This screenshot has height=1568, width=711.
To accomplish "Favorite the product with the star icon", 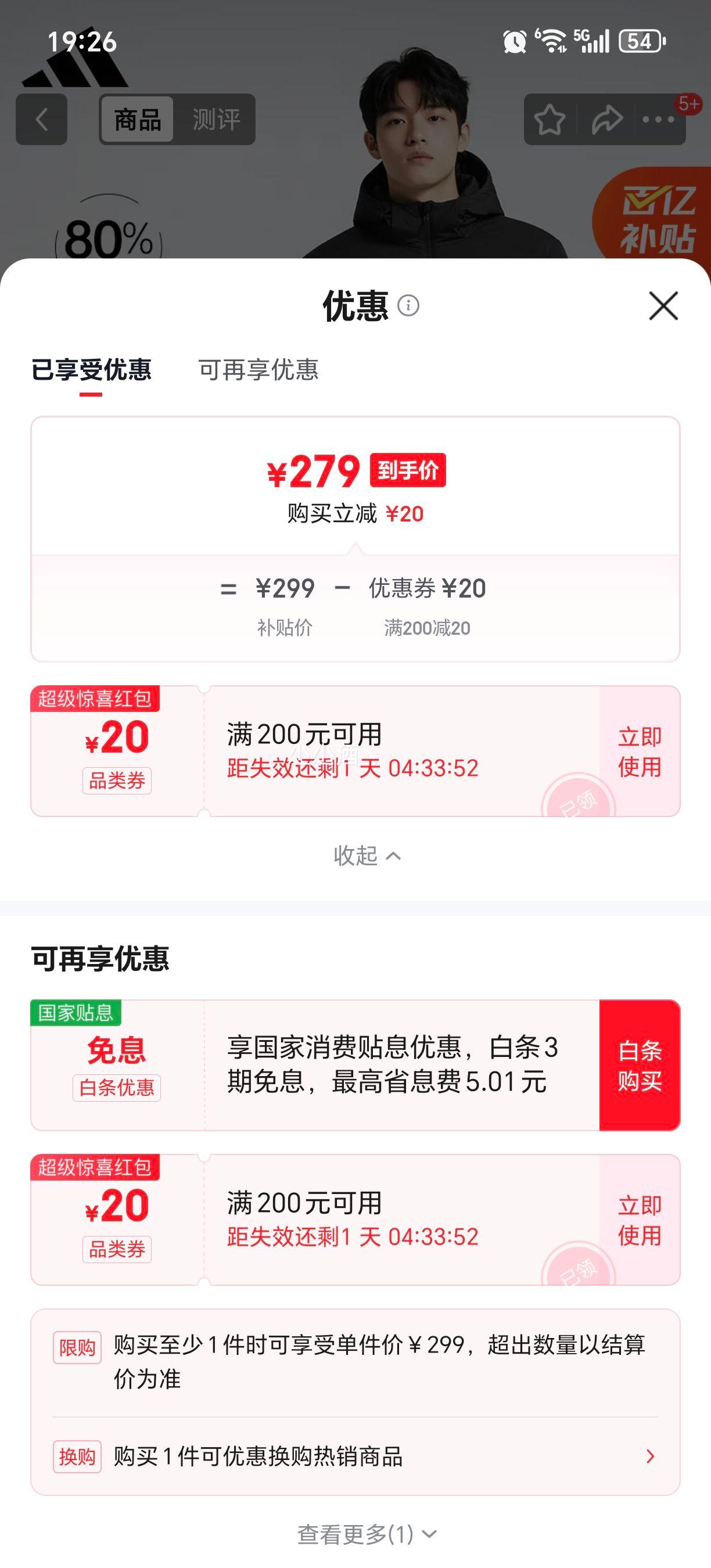I will (550, 118).
